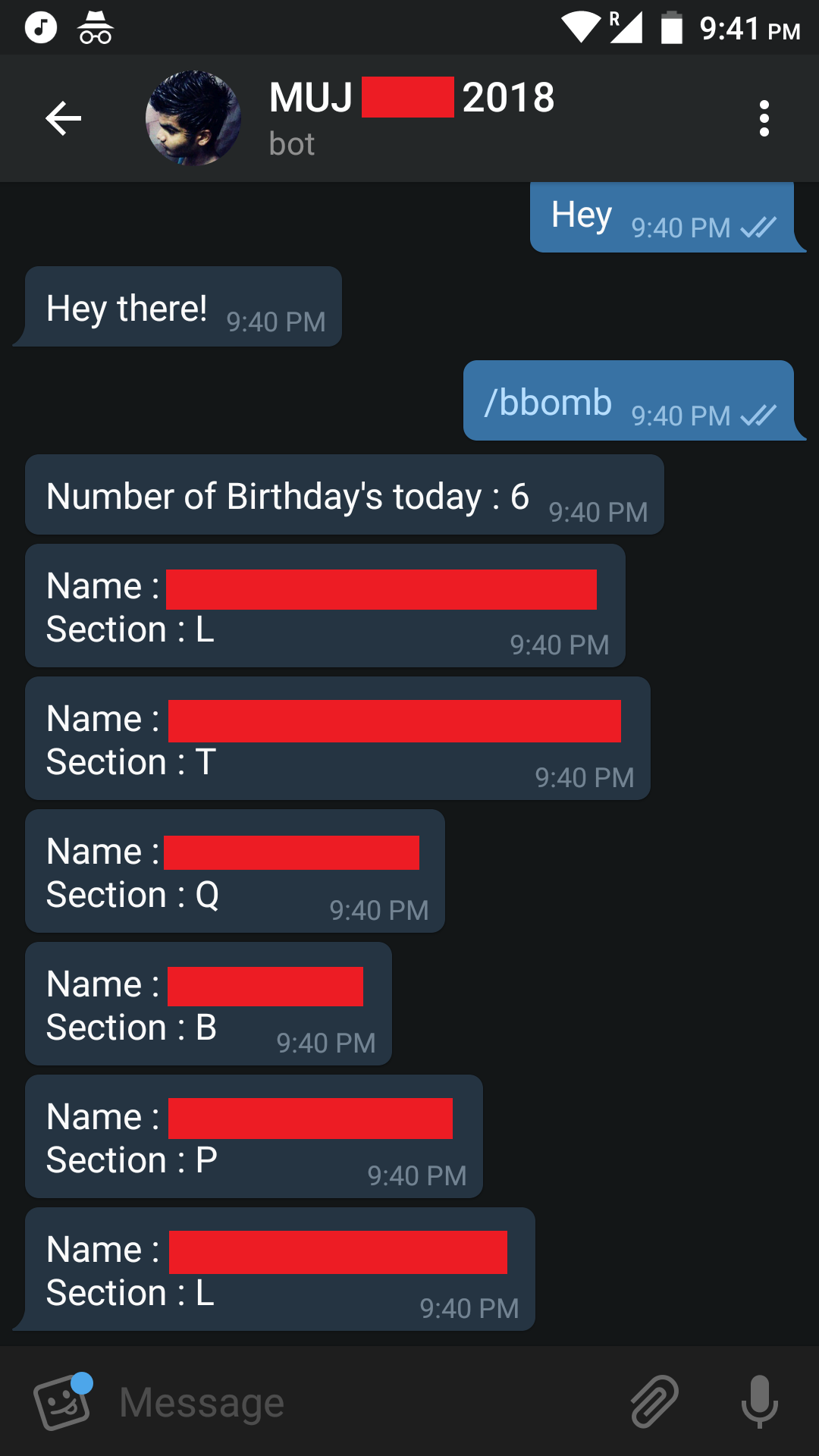Open the three-dot overflow menu
The image size is (819, 1456).
[x=764, y=118]
